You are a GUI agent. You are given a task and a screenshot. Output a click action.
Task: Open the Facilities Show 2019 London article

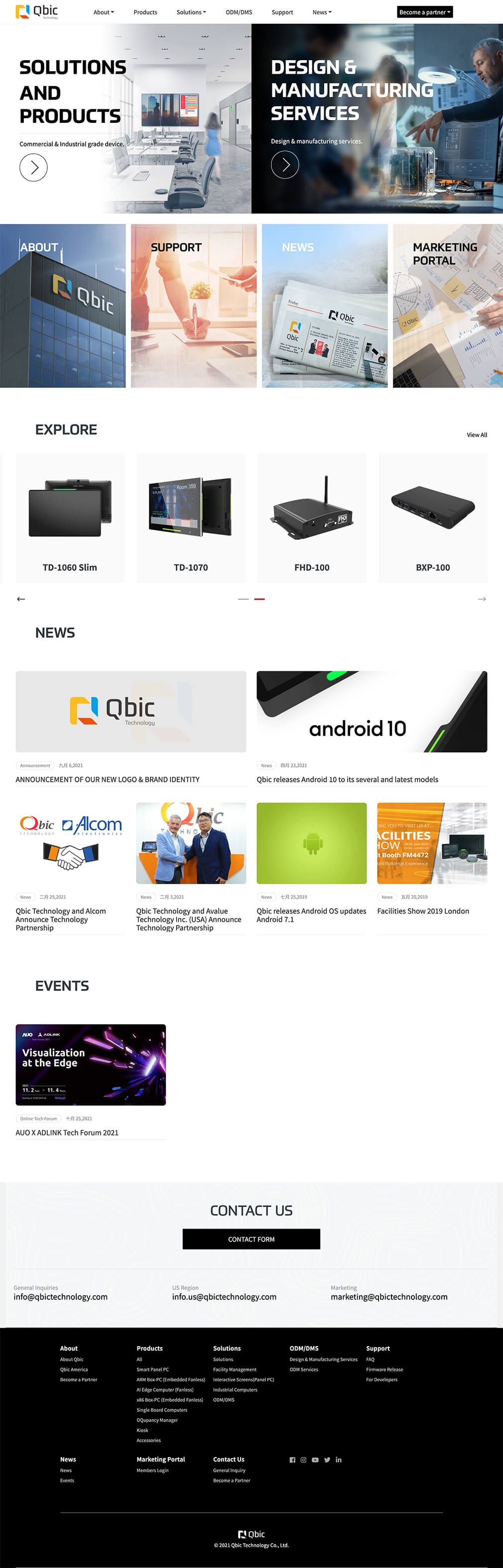pyautogui.click(x=423, y=911)
